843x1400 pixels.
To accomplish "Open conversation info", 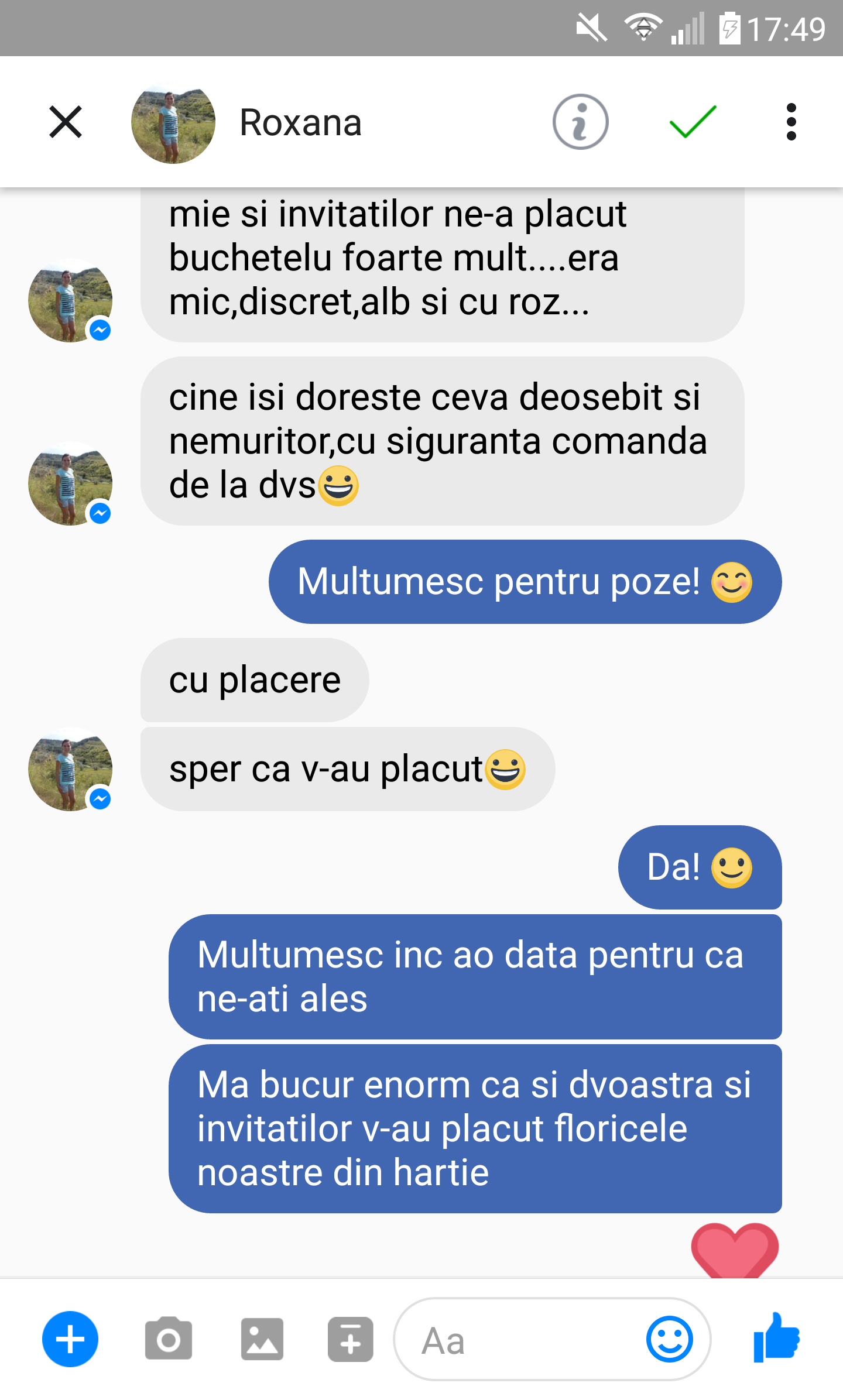I will tap(580, 122).
